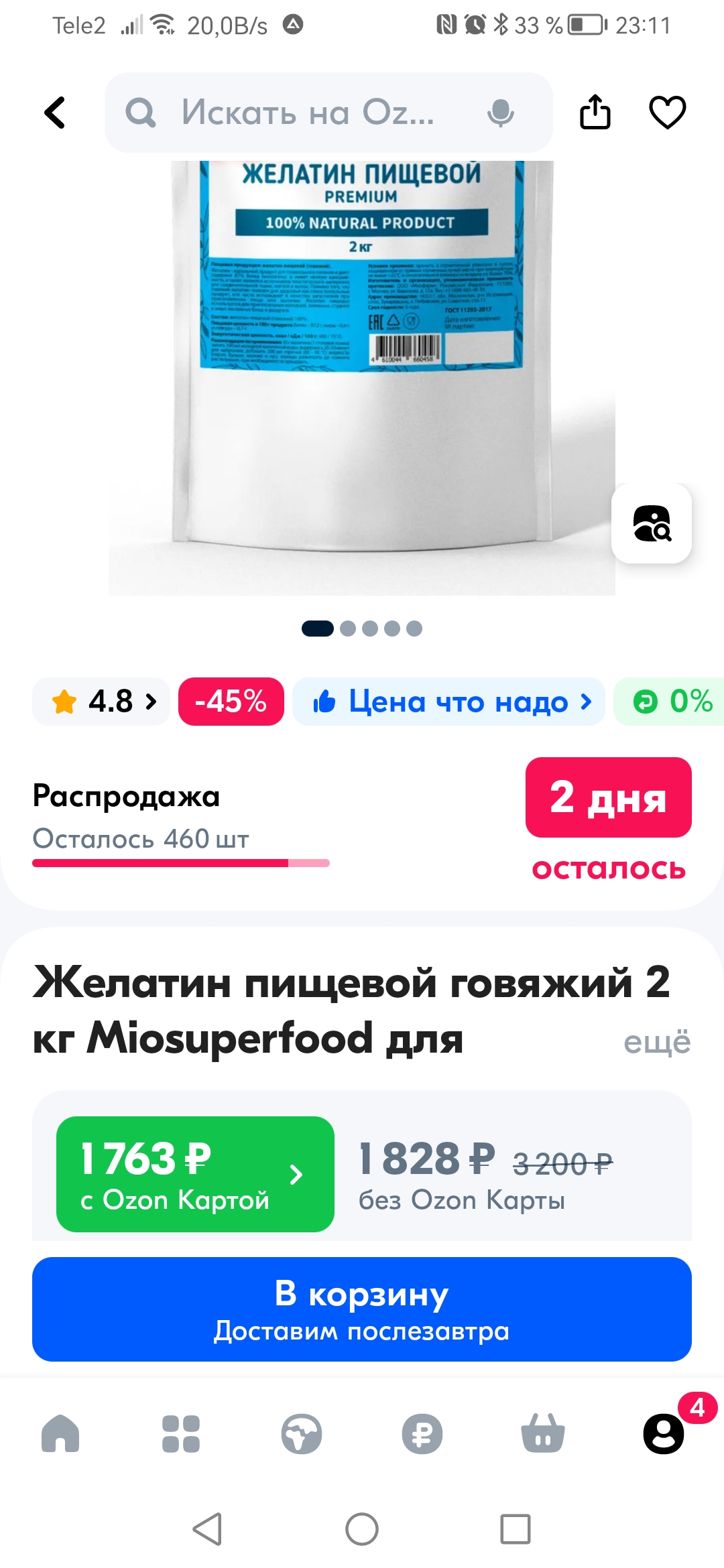Find similar items by image search

[x=651, y=523]
